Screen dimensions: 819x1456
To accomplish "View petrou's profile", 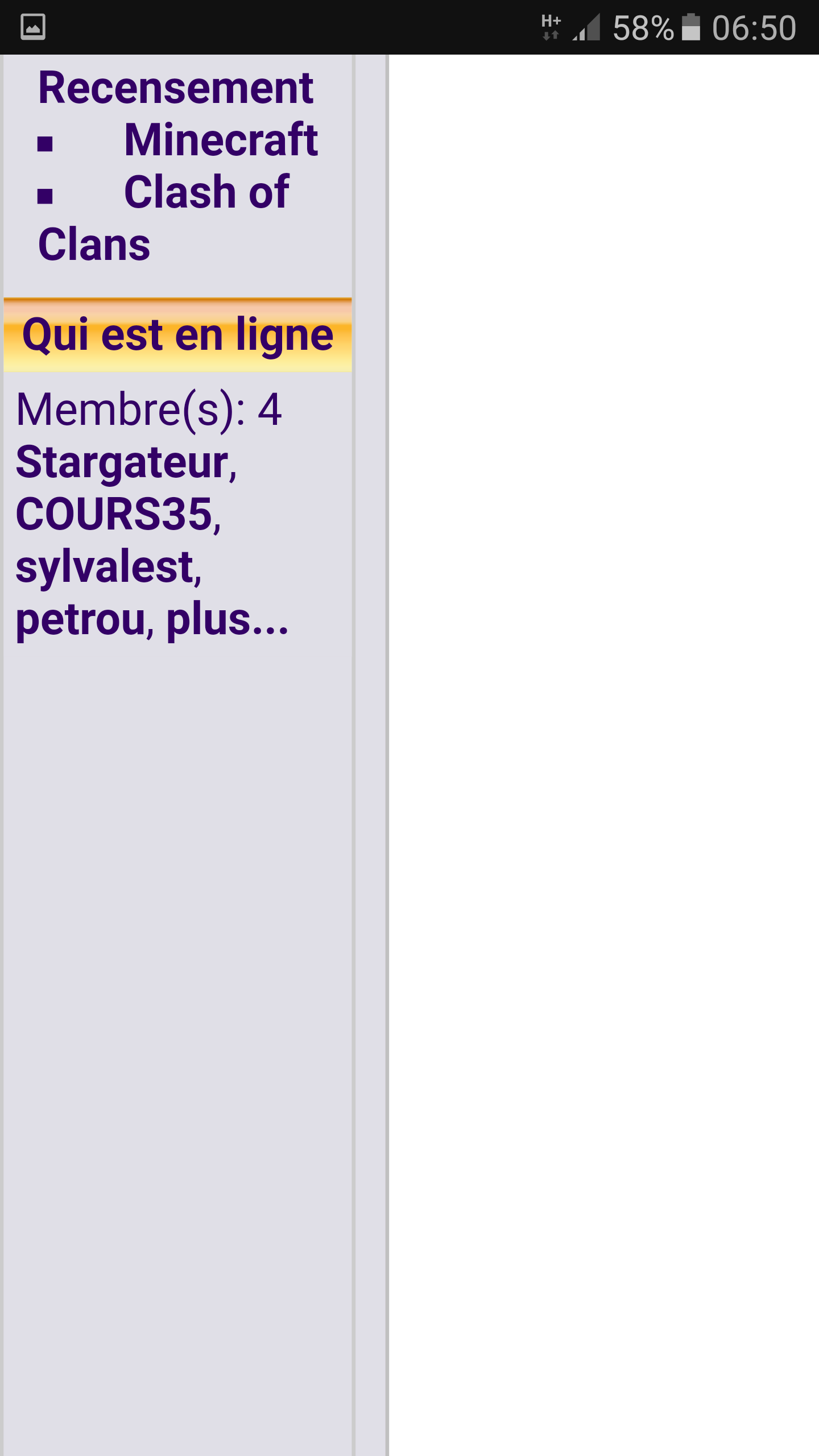I will pyautogui.click(x=81, y=619).
